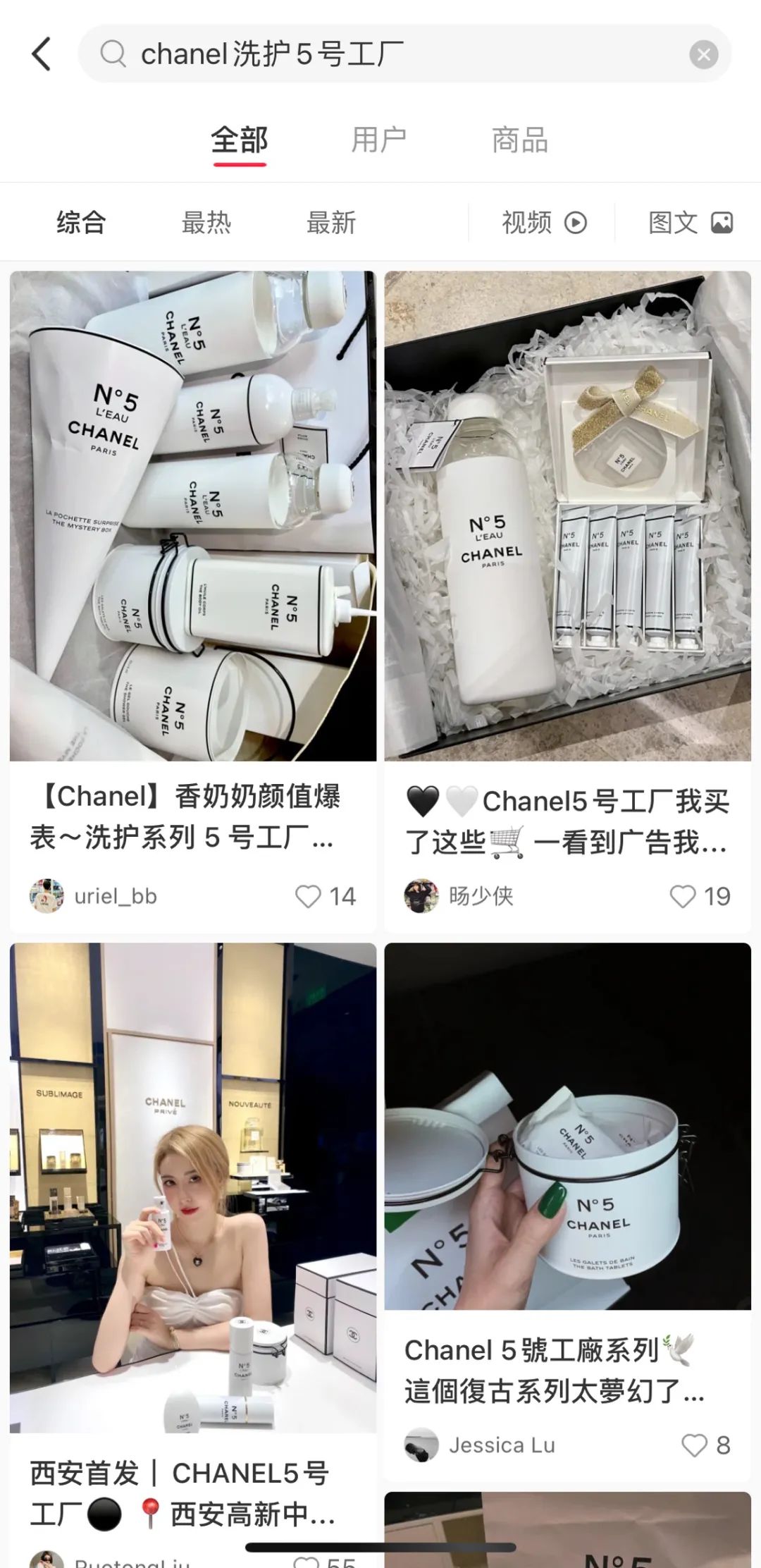Select the 全部 tab
The height and width of the screenshot is (1568, 761).
pyautogui.click(x=240, y=140)
